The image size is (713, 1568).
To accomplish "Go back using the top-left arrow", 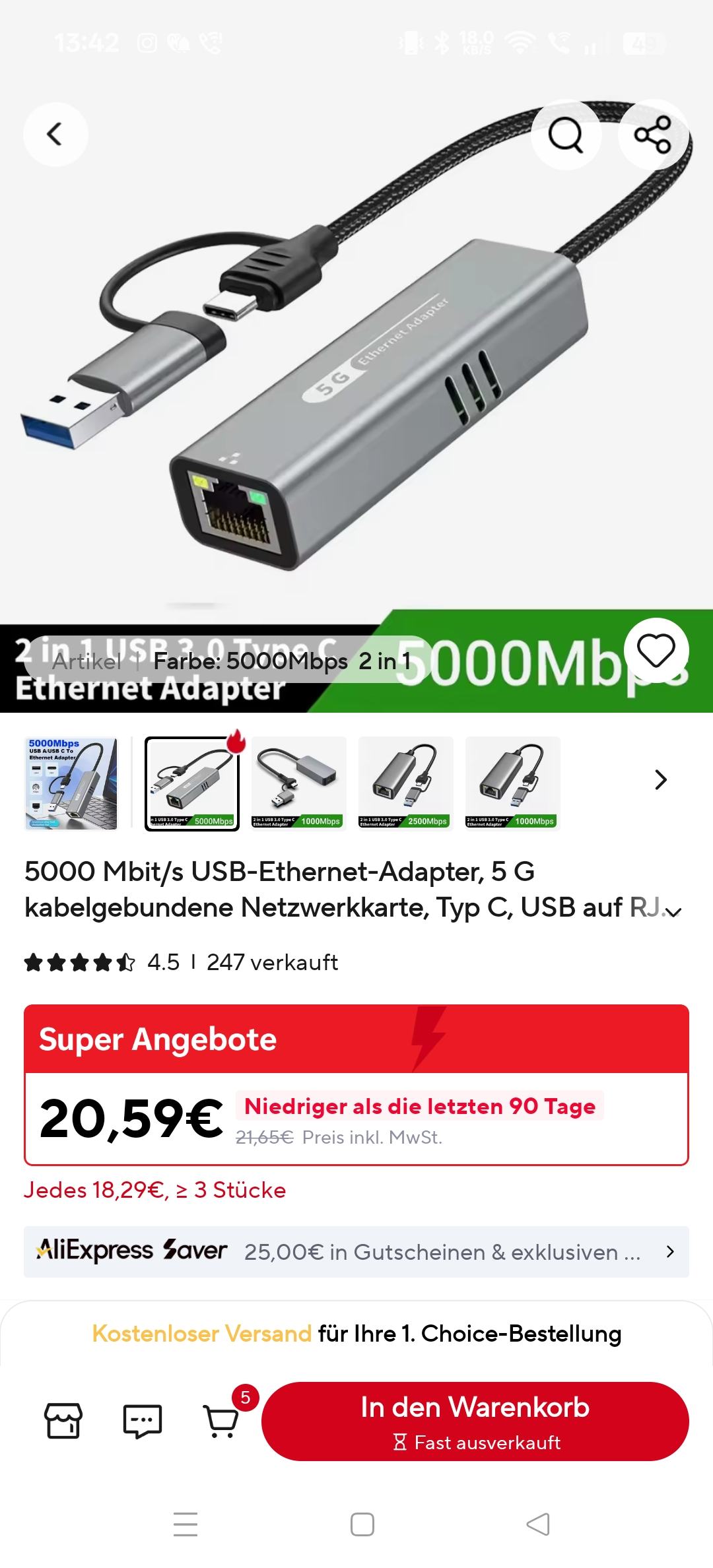I will click(x=55, y=134).
